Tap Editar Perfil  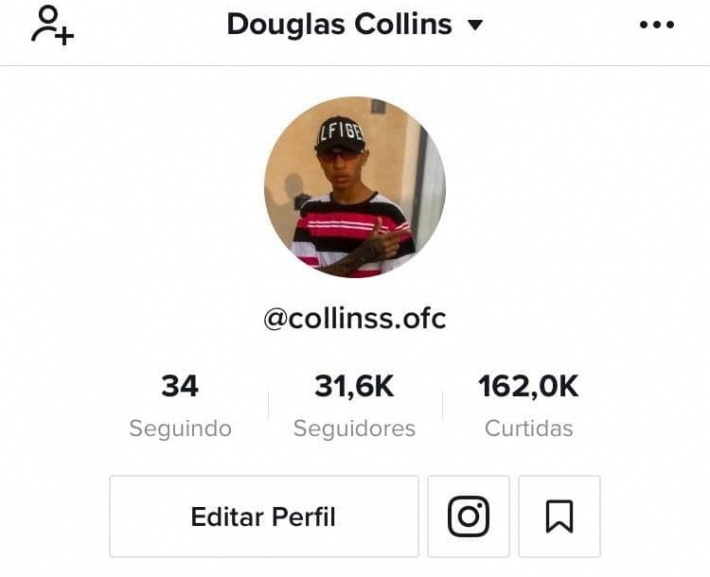click(263, 516)
